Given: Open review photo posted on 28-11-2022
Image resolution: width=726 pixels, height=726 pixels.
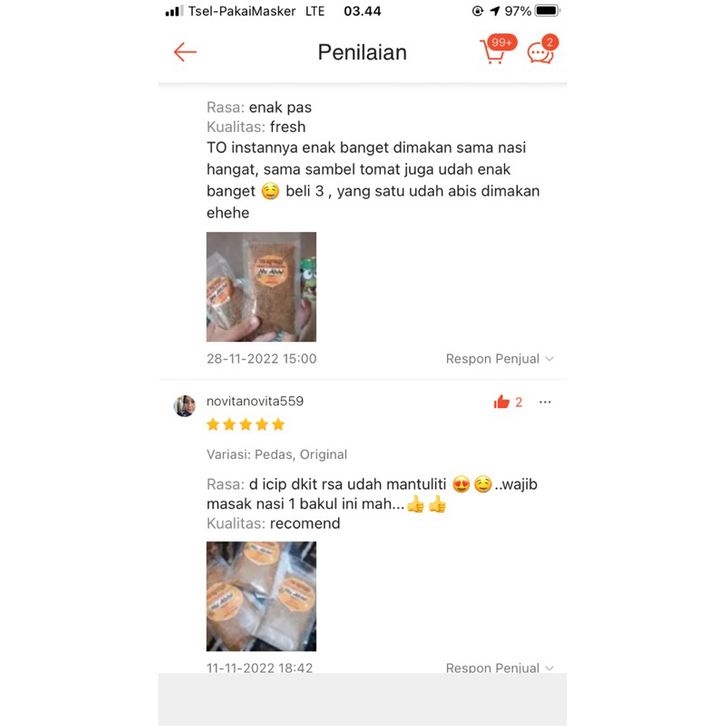Looking at the screenshot, I should tap(261, 287).
